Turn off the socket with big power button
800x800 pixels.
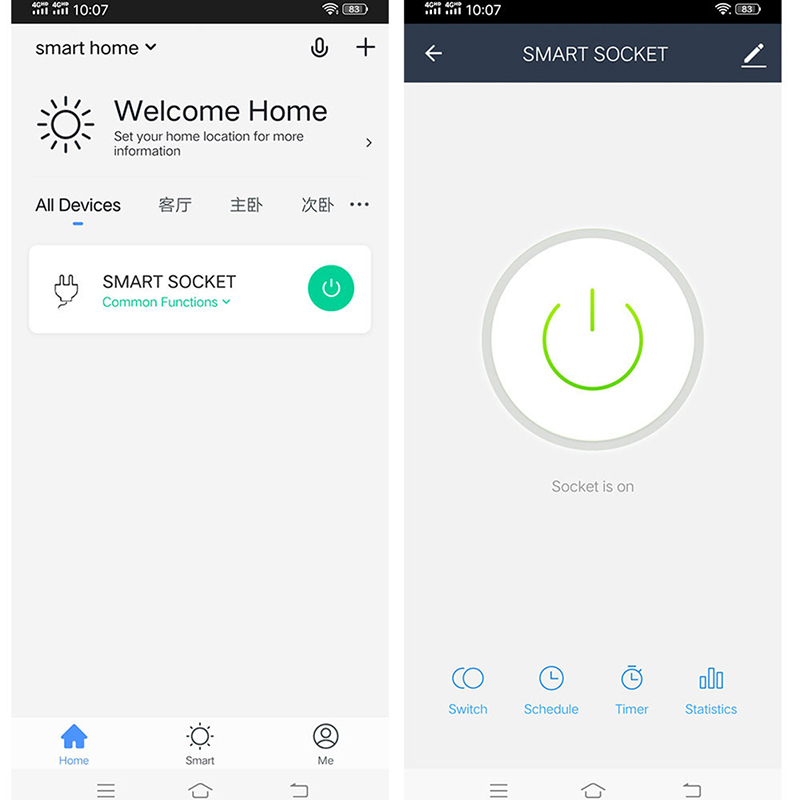pos(592,340)
